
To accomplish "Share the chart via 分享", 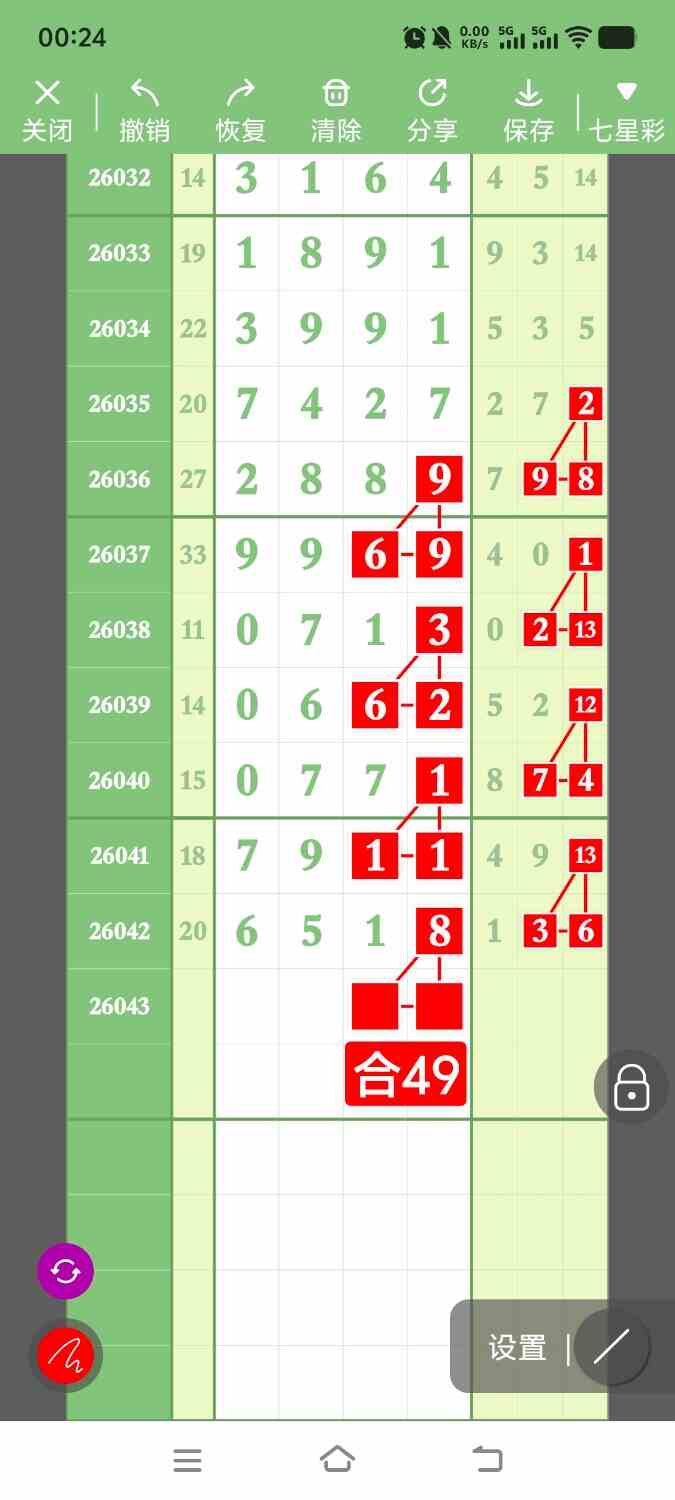I will point(432,110).
